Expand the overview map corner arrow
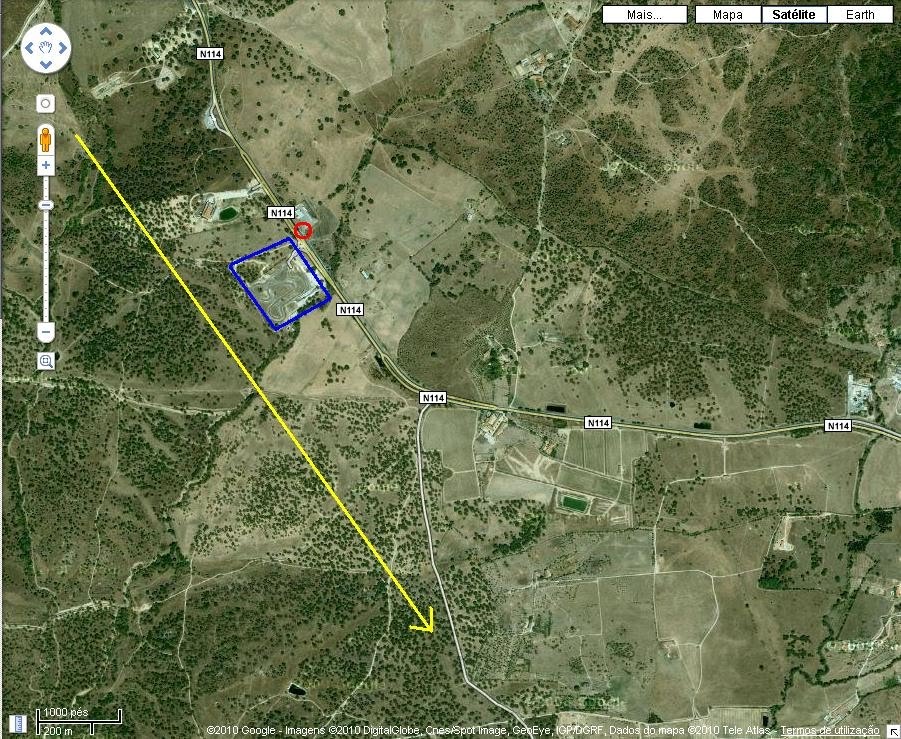The height and width of the screenshot is (739, 901). coord(892,731)
